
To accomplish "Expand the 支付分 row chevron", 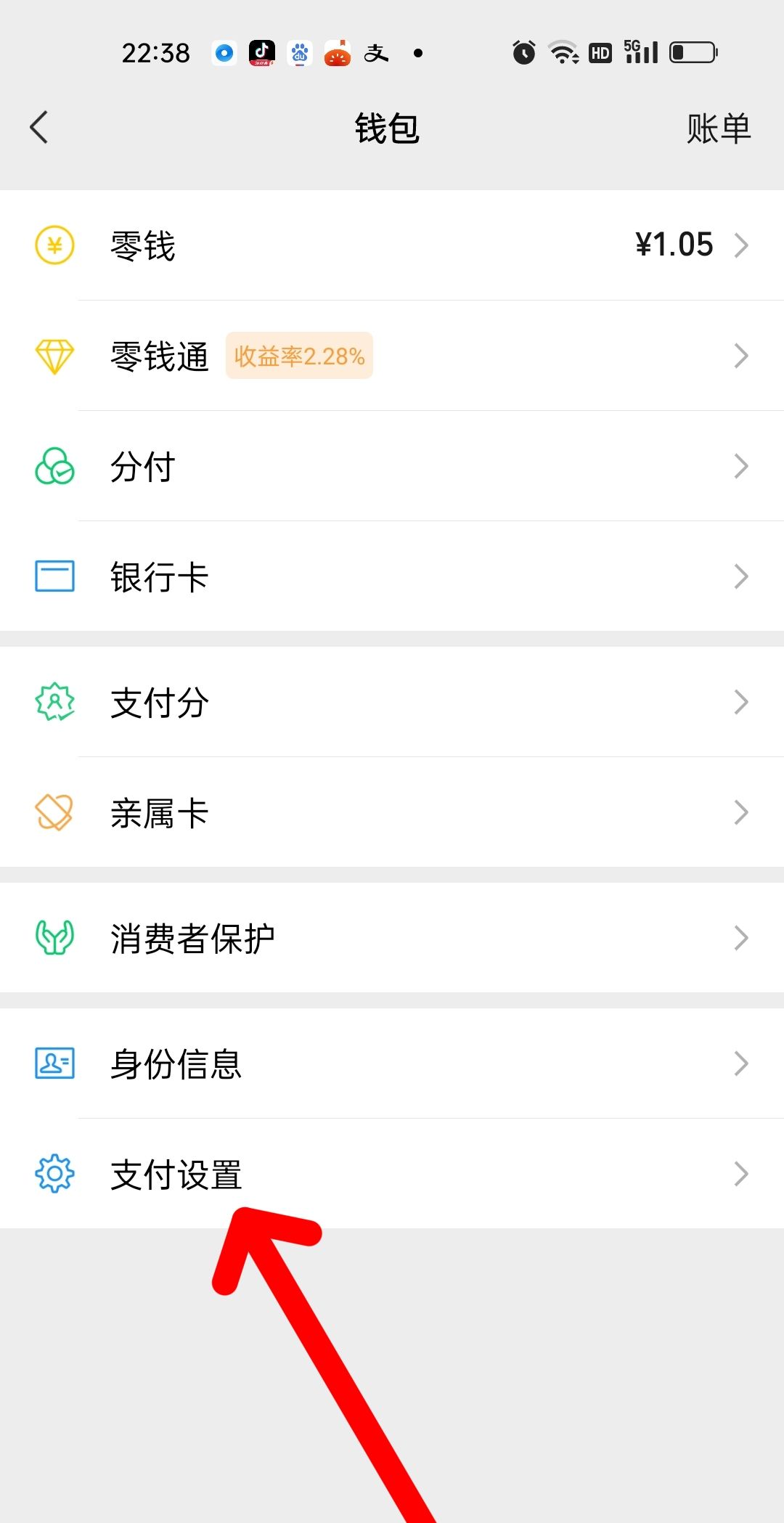I will 741,701.
